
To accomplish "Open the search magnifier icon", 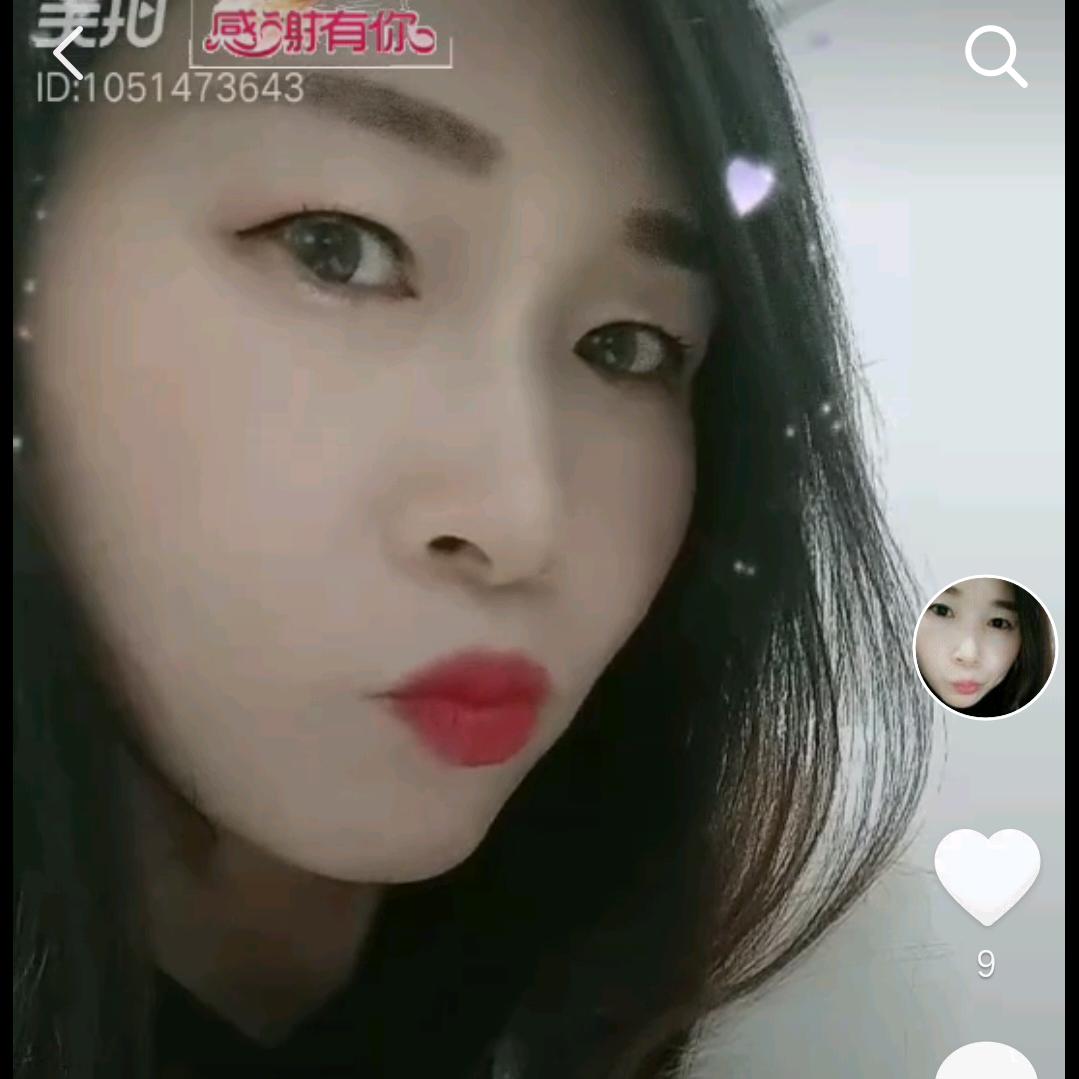I will point(995,56).
